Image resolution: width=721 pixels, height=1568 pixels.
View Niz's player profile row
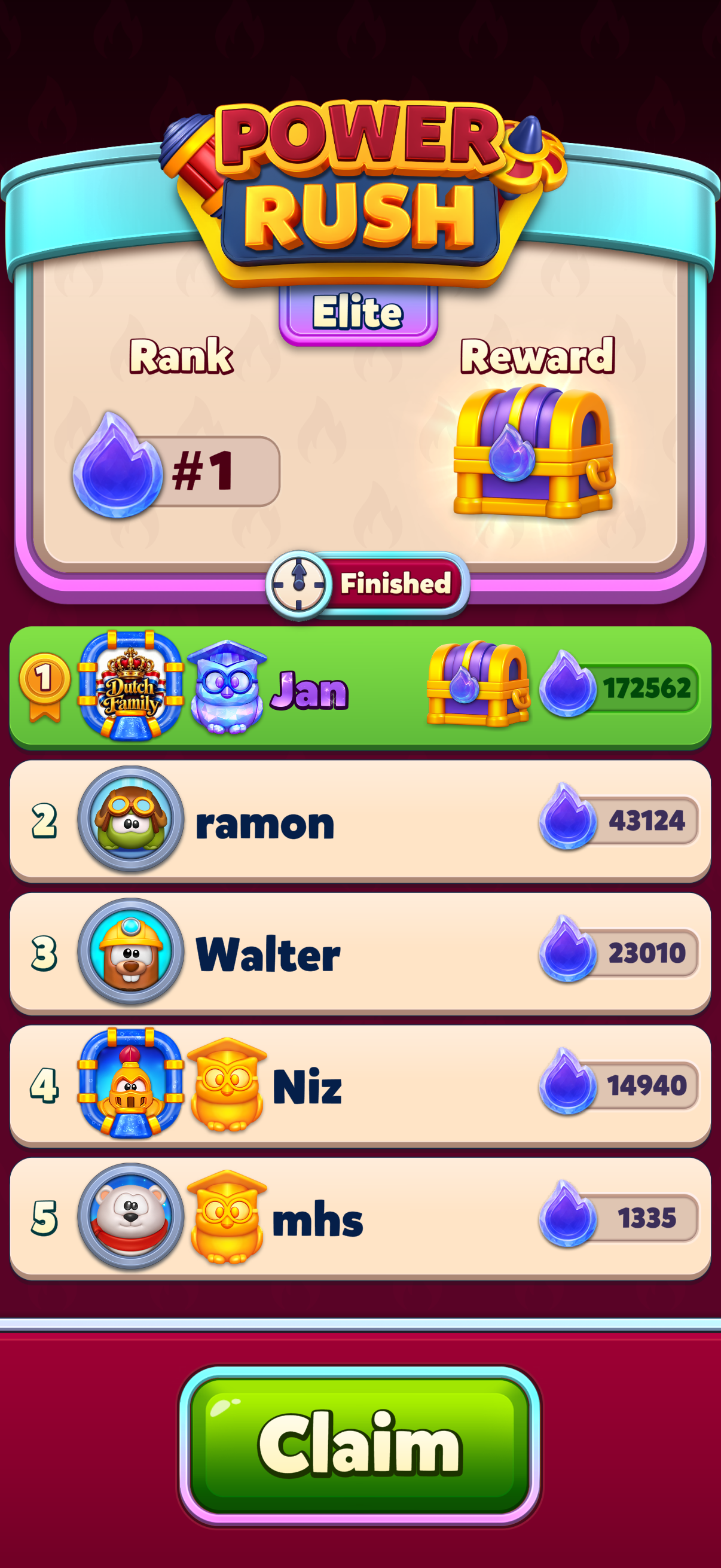[360, 1085]
